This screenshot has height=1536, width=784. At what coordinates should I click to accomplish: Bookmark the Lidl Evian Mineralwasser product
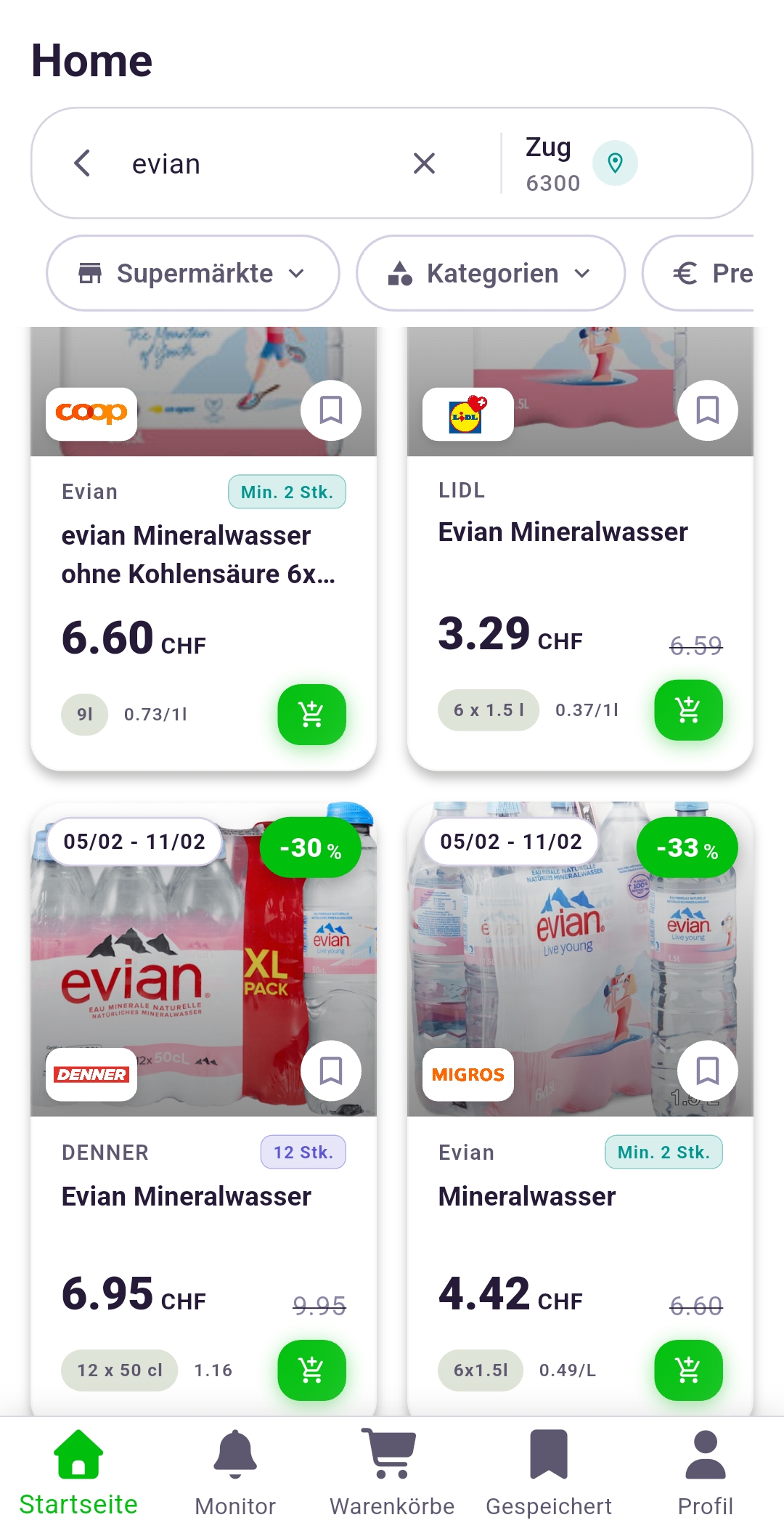pyautogui.click(x=707, y=410)
